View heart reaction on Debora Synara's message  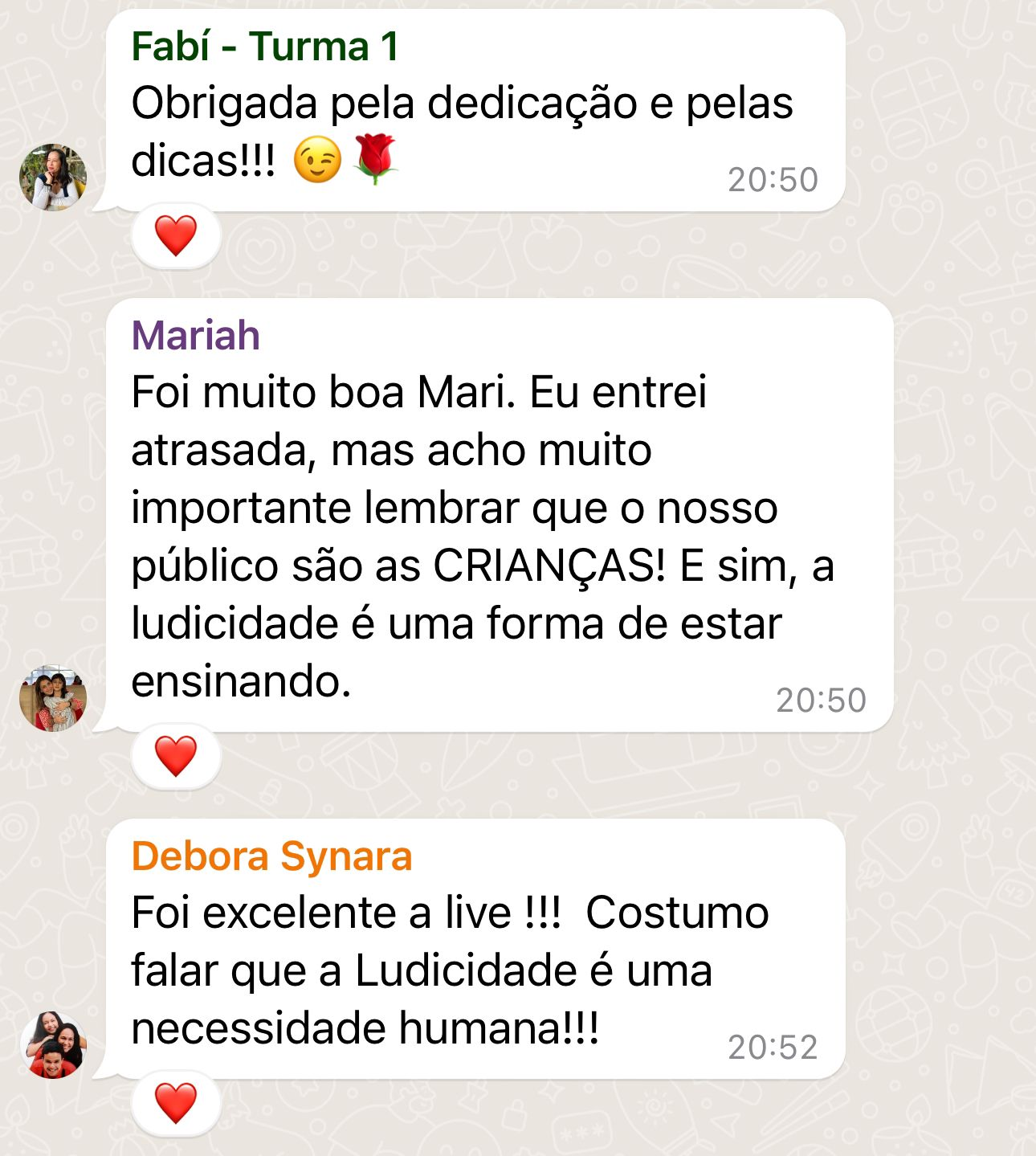coord(176,1103)
